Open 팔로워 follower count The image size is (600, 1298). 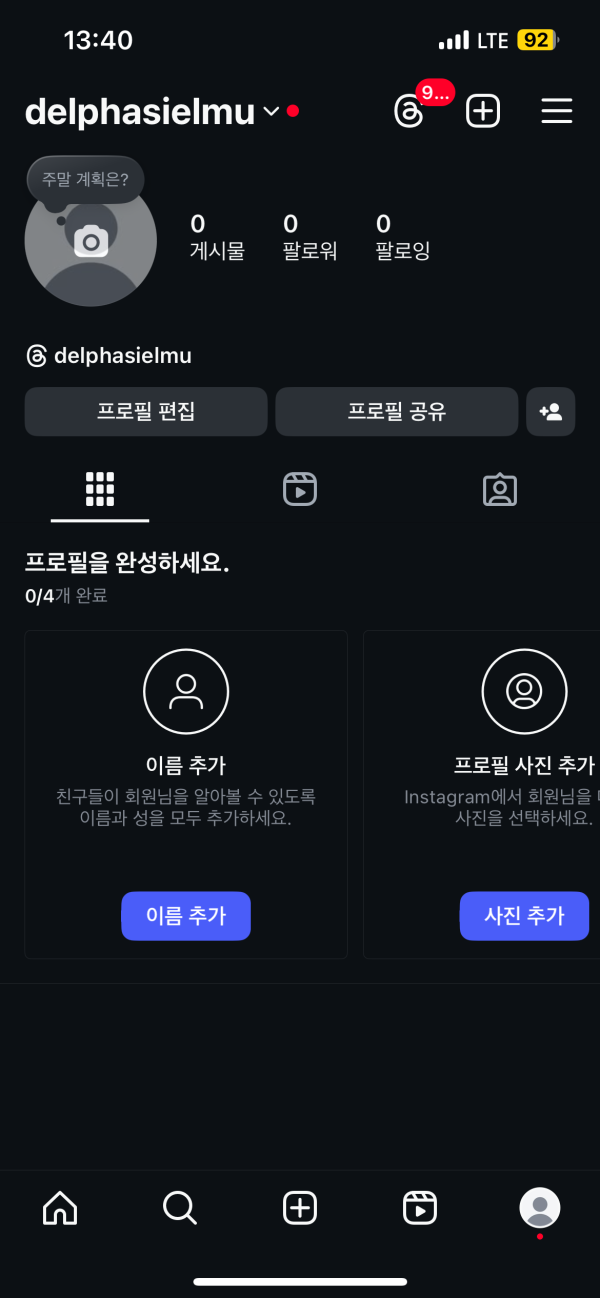310,237
